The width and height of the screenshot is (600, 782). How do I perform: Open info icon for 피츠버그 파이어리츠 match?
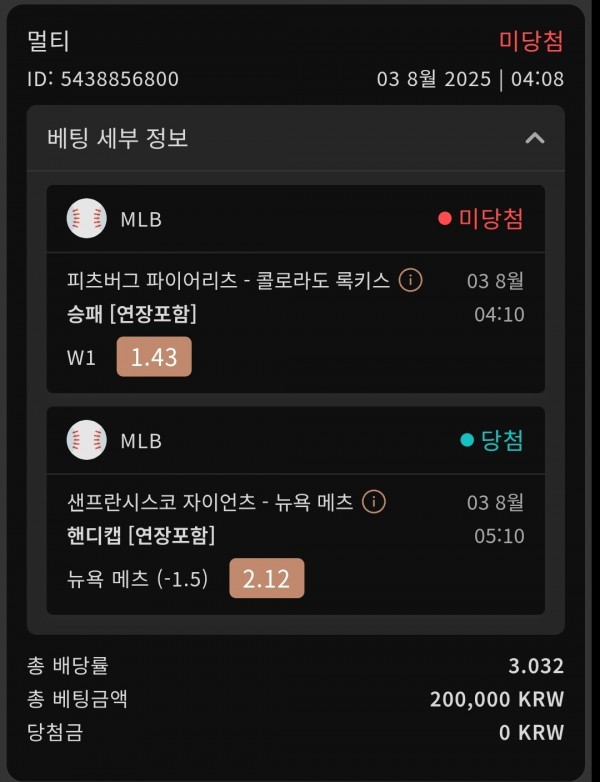pos(410,280)
